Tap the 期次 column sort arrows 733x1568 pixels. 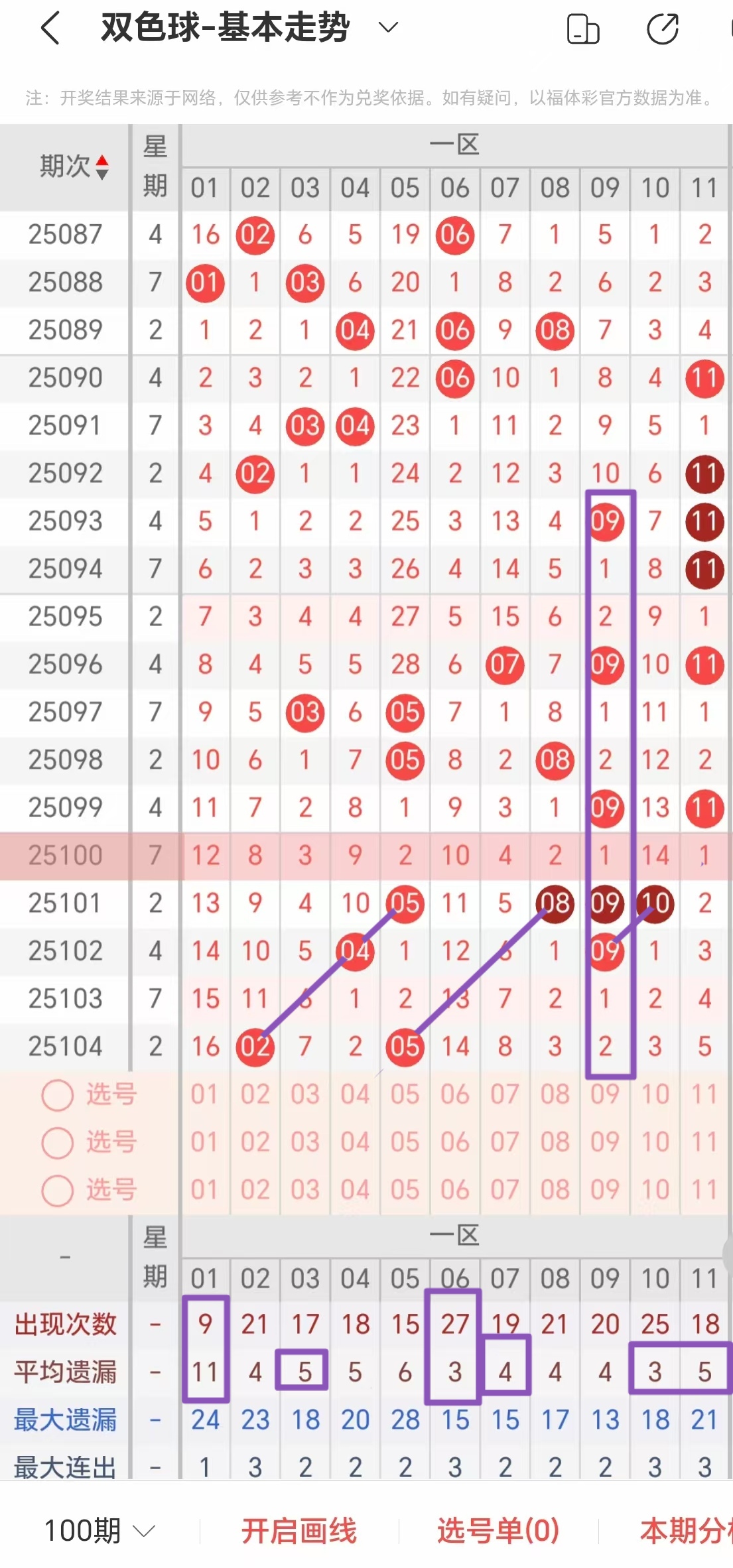103,168
